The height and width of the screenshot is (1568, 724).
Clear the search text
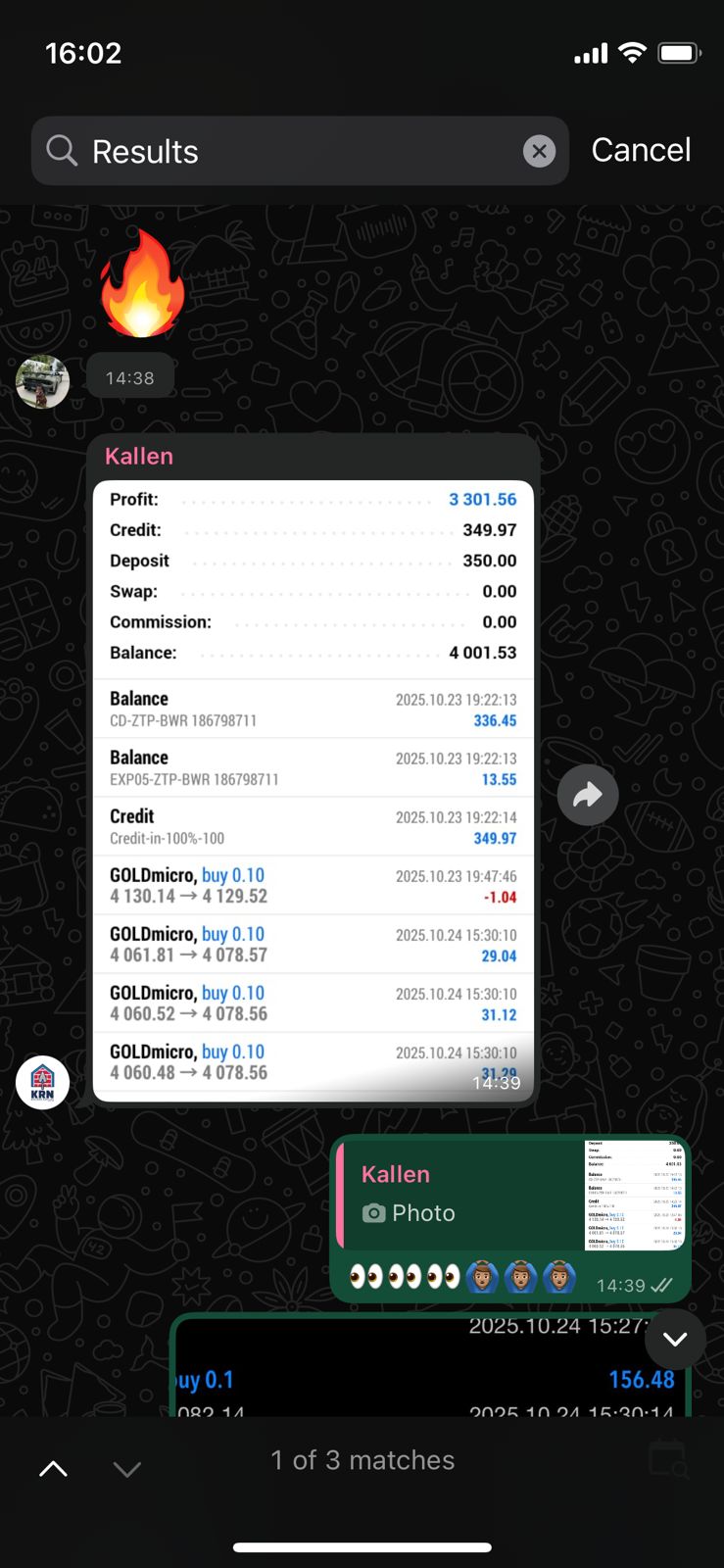tap(539, 151)
